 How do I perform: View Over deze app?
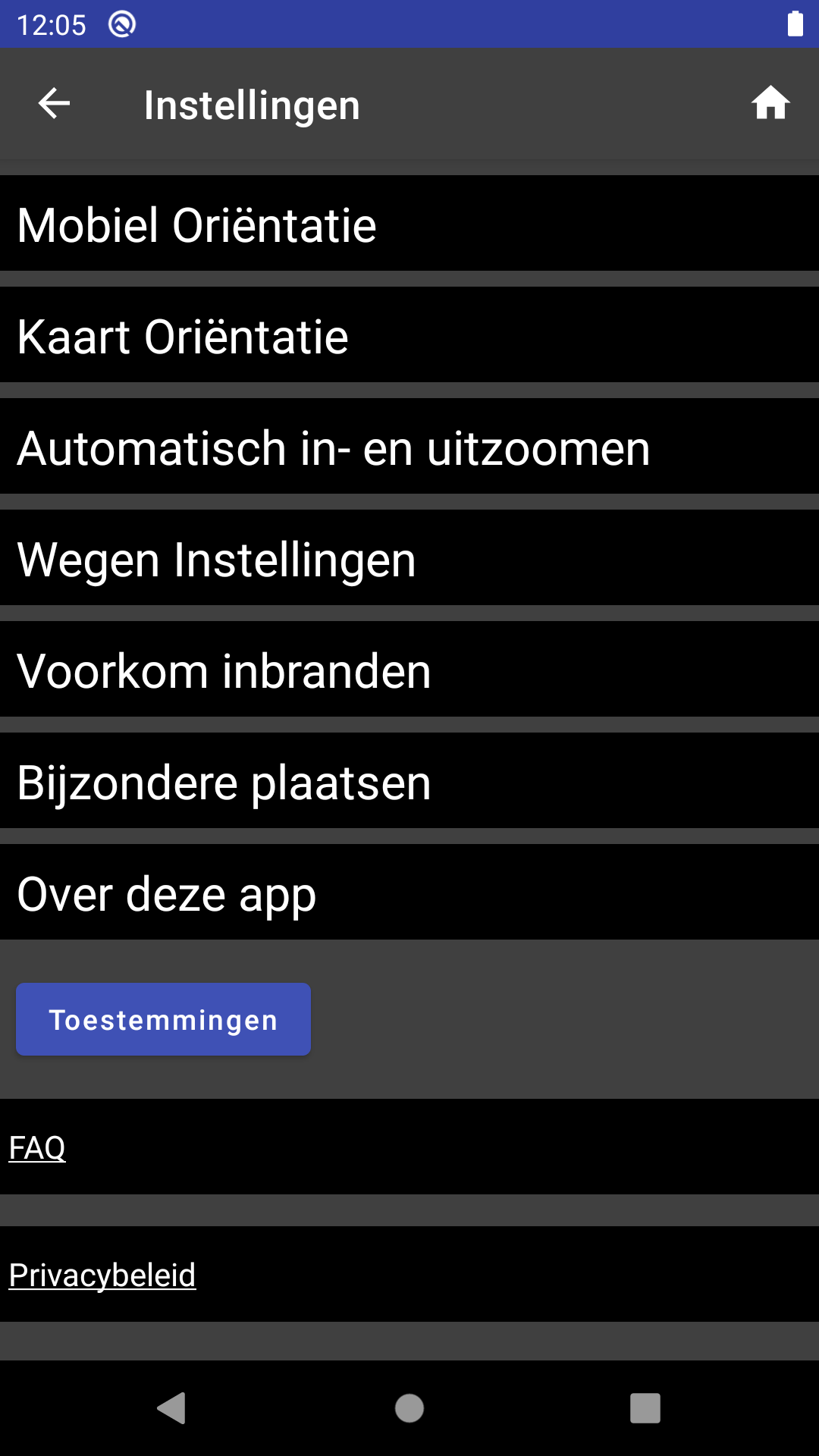[x=409, y=893]
